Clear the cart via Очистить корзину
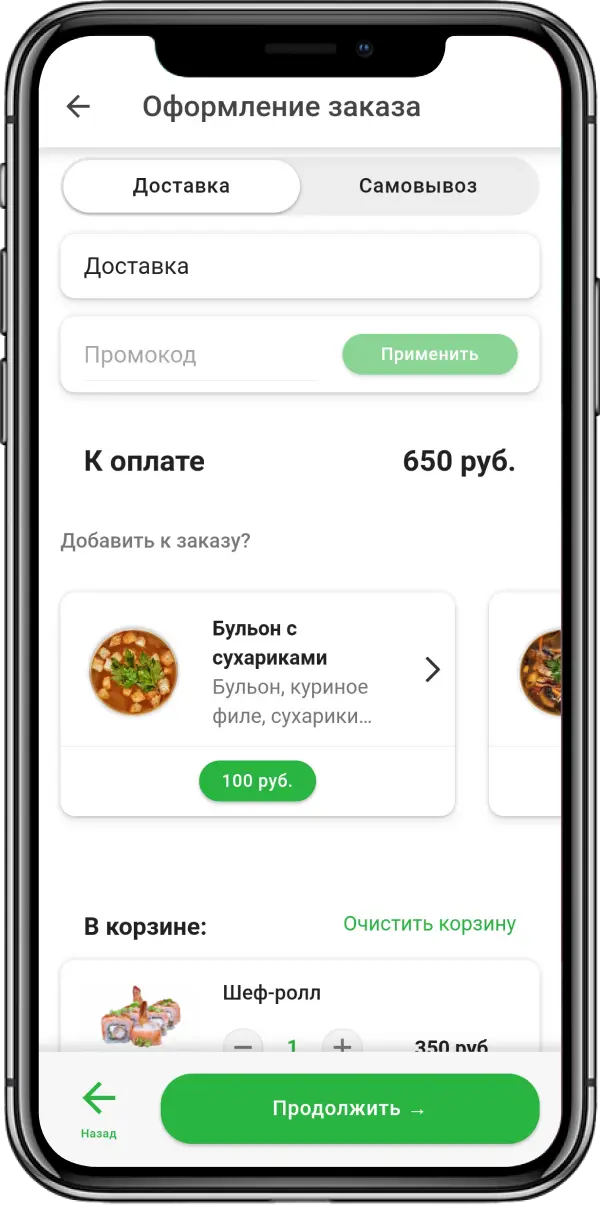Image resolution: width=600 pixels, height=1205 pixels. (429, 924)
